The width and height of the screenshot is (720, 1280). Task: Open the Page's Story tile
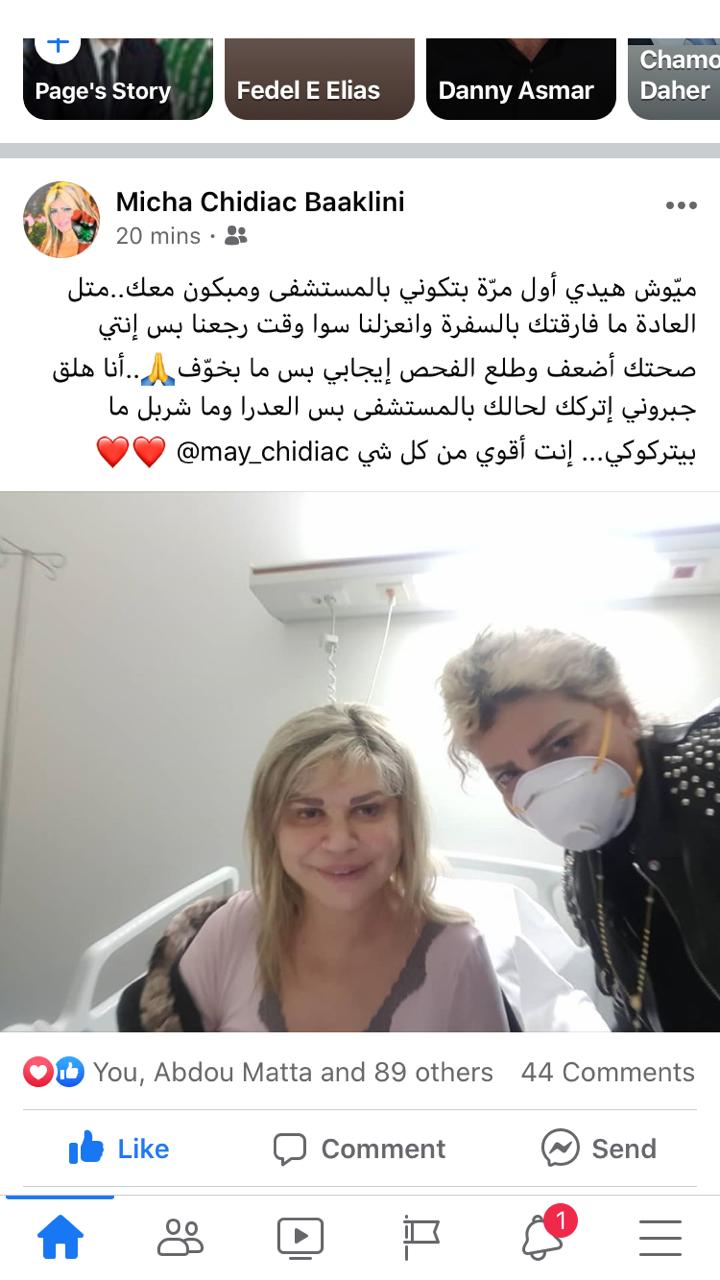[118, 79]
